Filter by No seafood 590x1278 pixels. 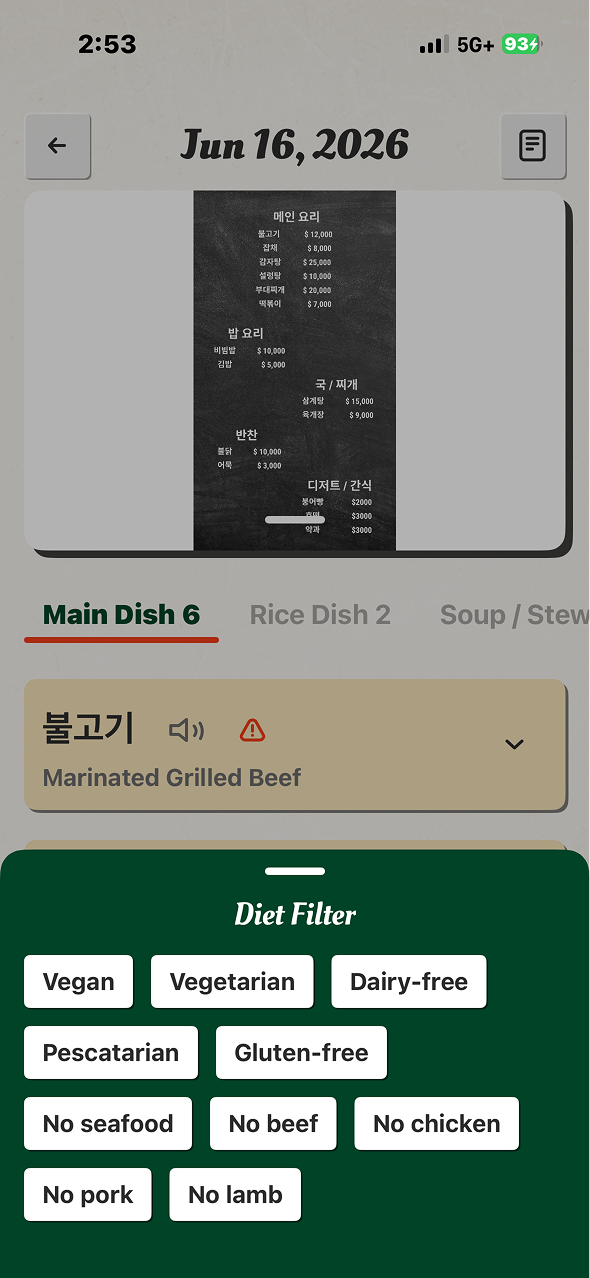pyautogui.click(x=108, y=1124)
